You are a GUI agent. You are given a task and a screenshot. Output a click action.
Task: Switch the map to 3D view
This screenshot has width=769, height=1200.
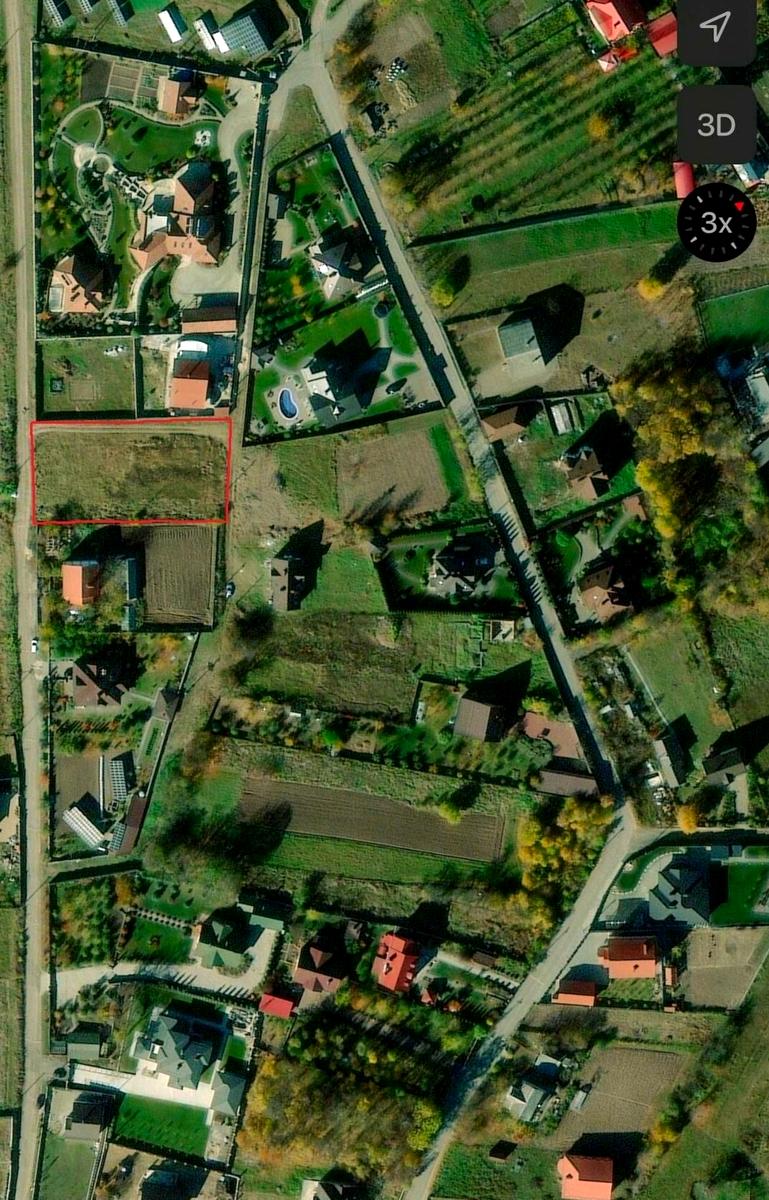[x=716, y=124]
